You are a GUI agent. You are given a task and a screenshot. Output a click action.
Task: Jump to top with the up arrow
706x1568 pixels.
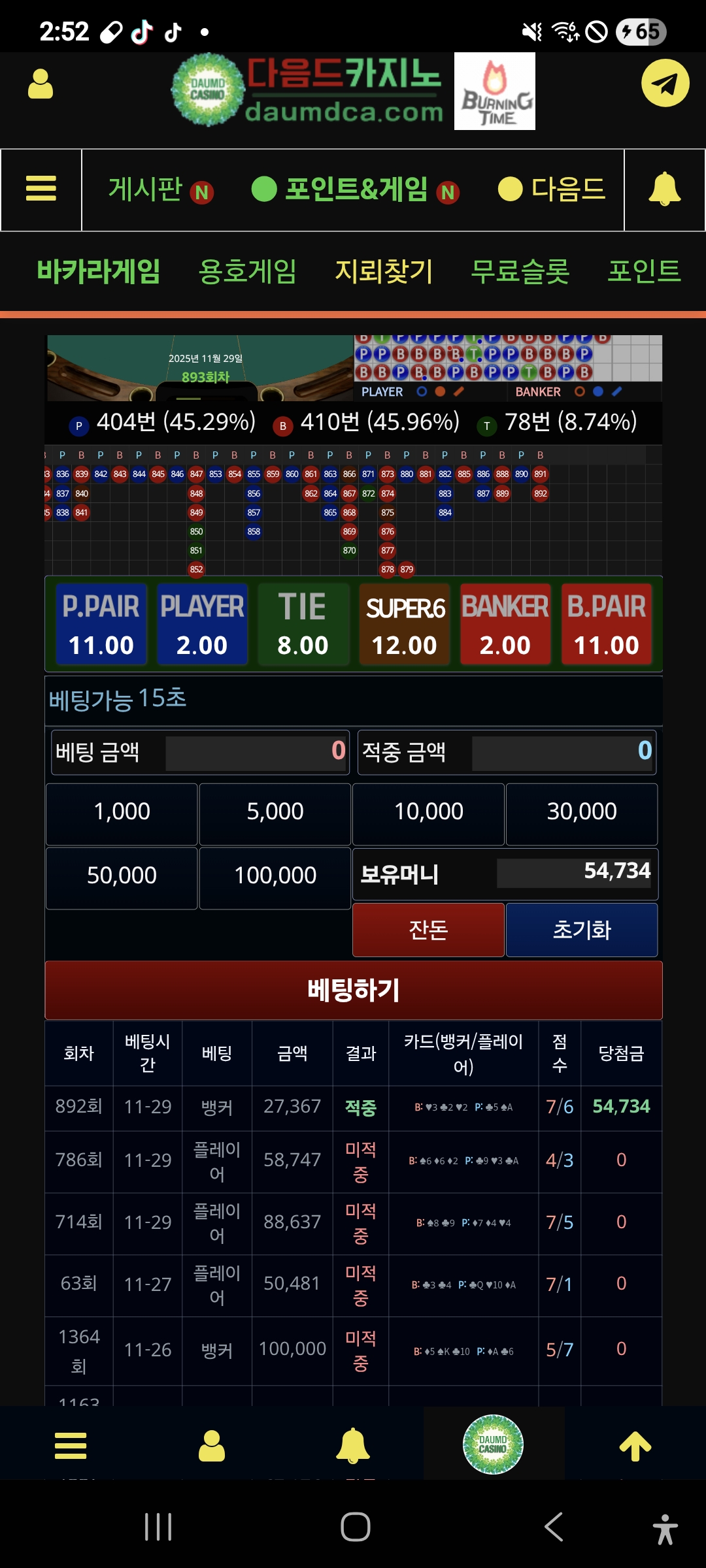click(x=635, y=1446)
